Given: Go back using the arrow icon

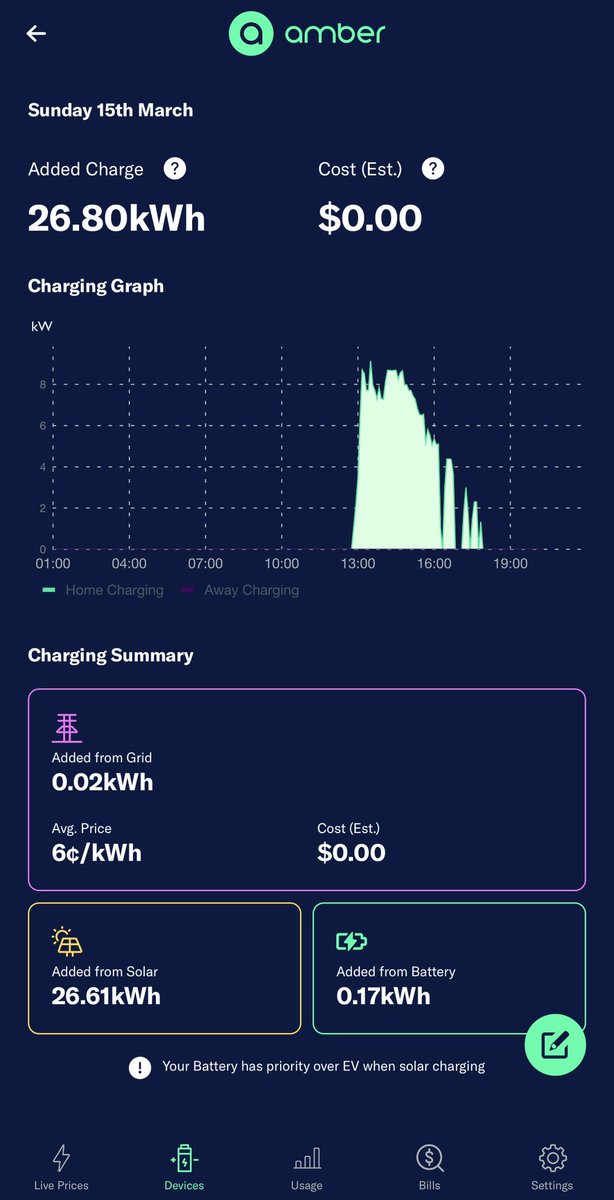Looking at the screenshot, I should pyautogui.click(x=37, y=34).
